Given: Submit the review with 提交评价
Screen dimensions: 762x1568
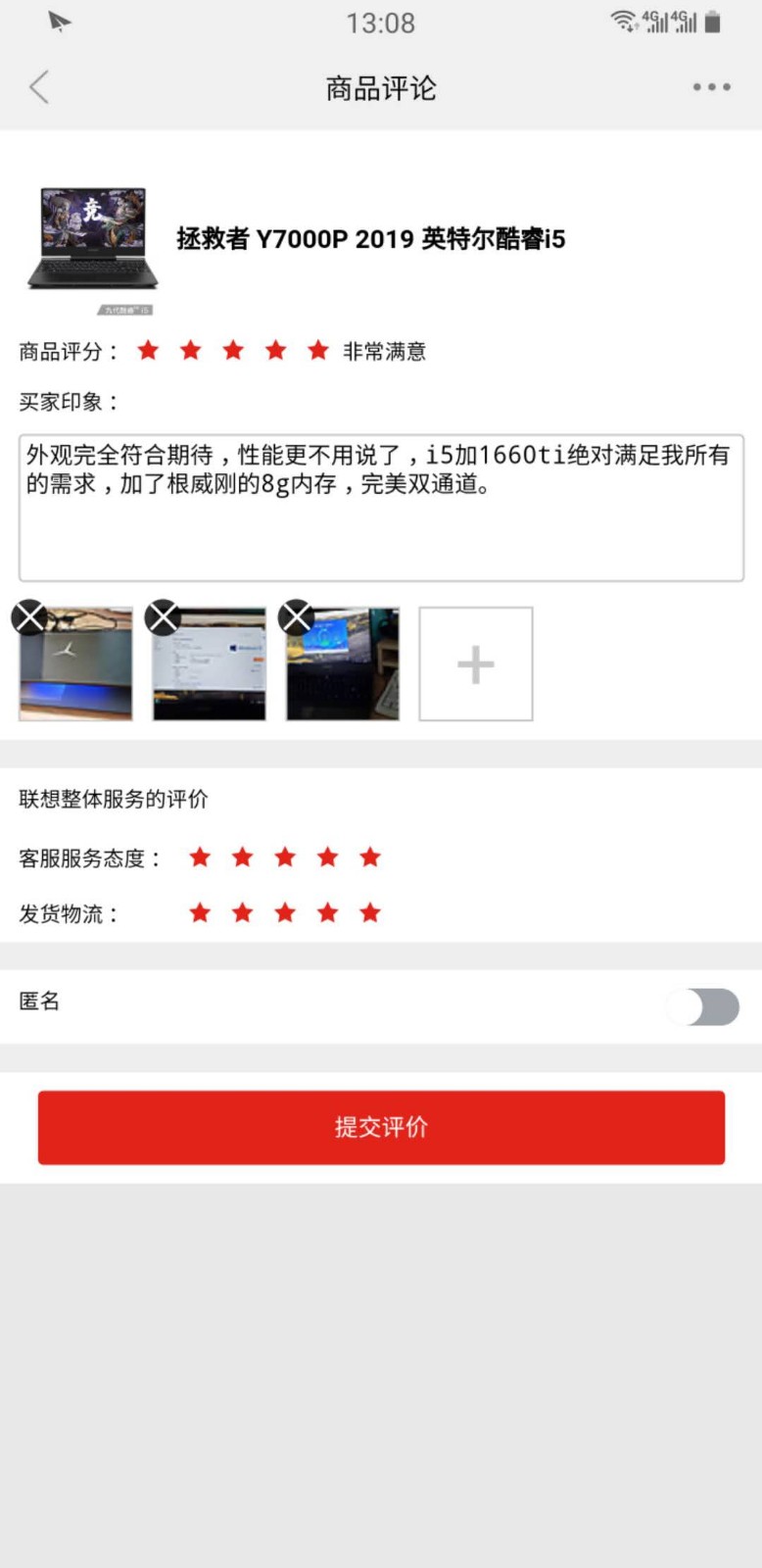Looking at the screenshot, I should 381,1127.
